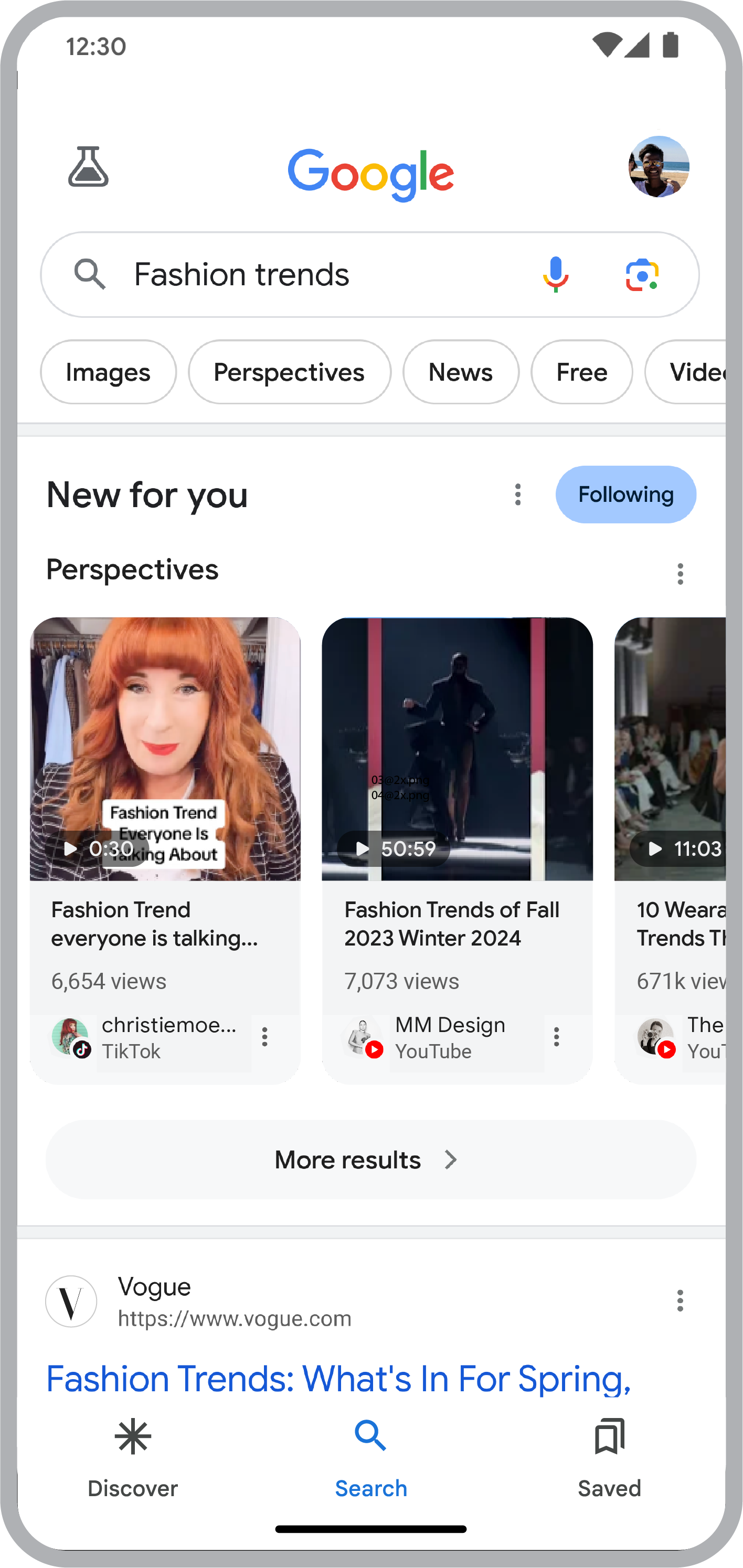Tap the Following button
The image size is (743, 1568).
625,495
